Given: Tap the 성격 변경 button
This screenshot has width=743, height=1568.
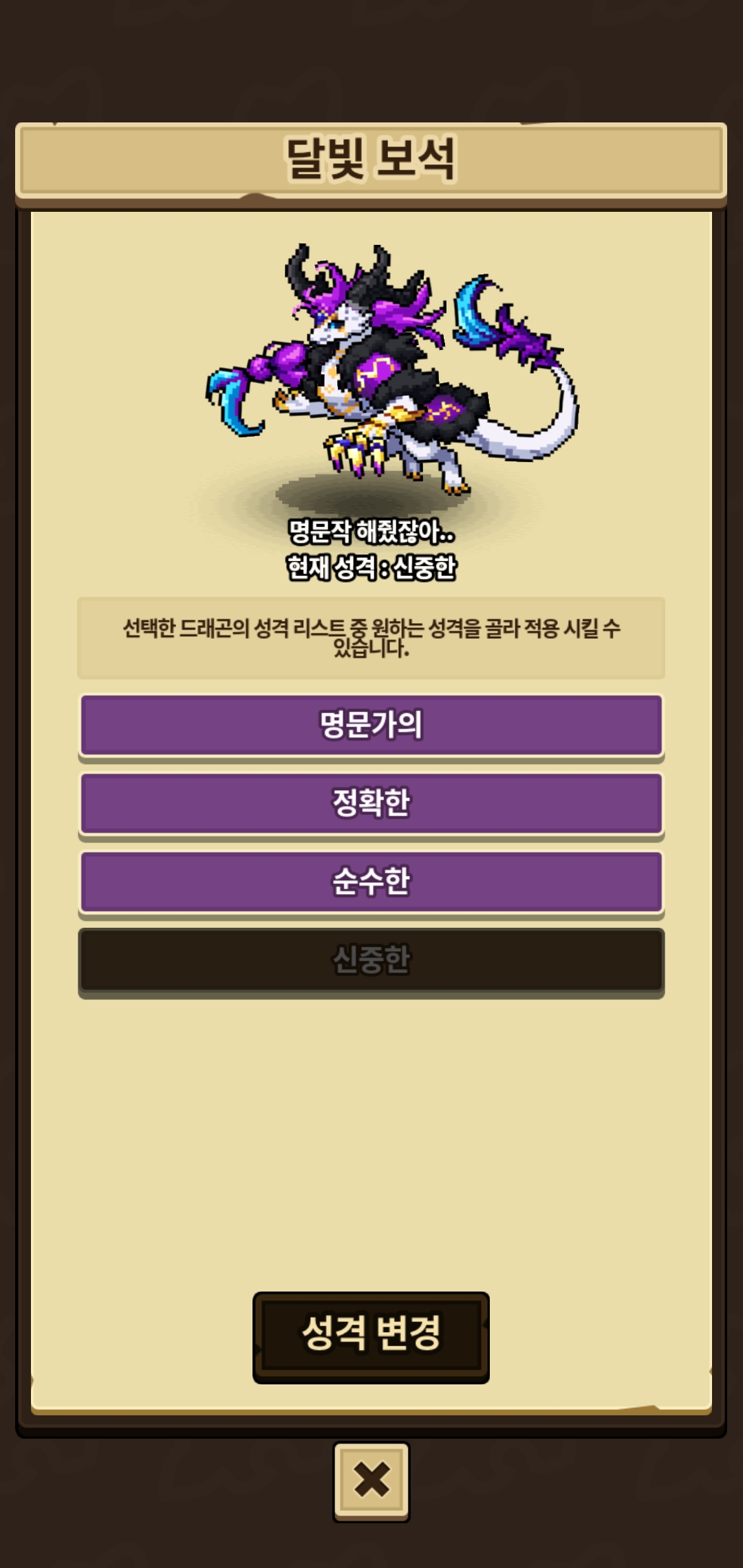Looking at the screenshot, I should pos(371,1337).
